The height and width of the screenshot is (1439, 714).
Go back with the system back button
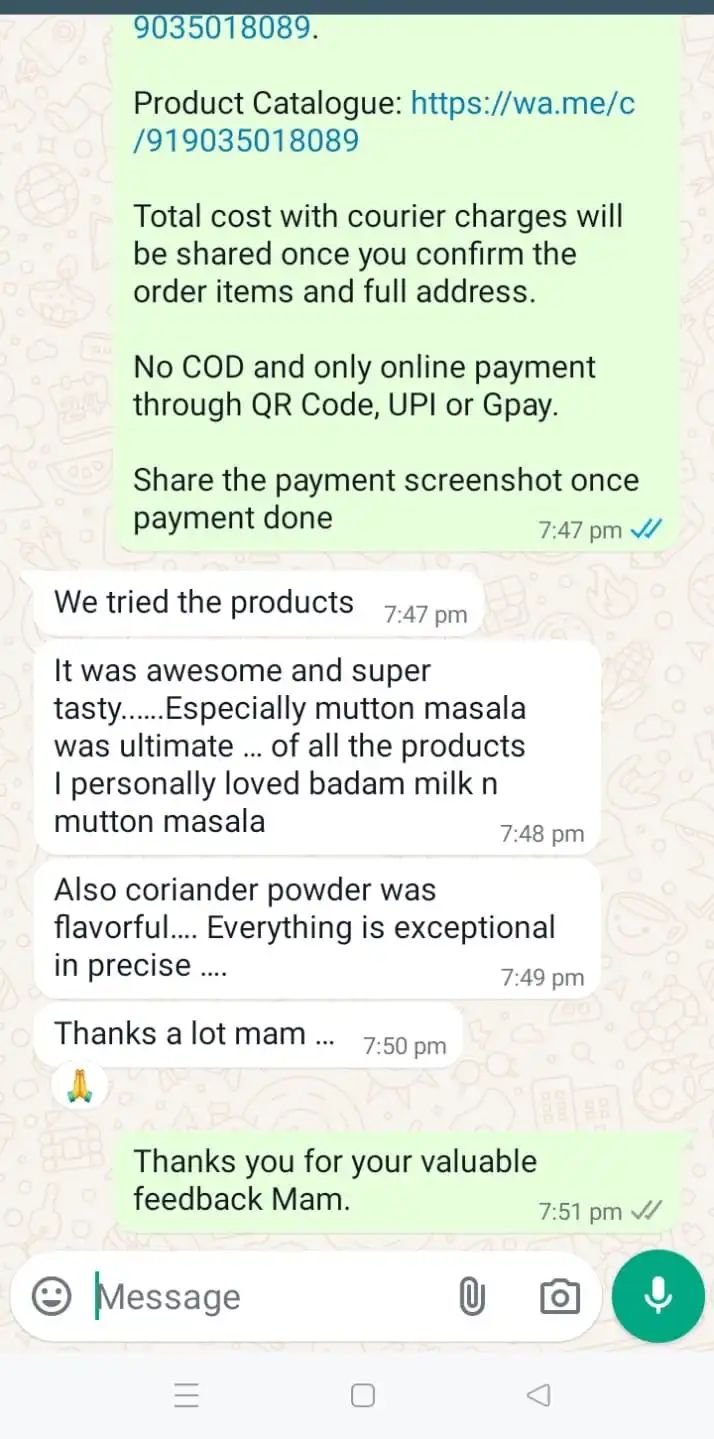(538, 1395)
